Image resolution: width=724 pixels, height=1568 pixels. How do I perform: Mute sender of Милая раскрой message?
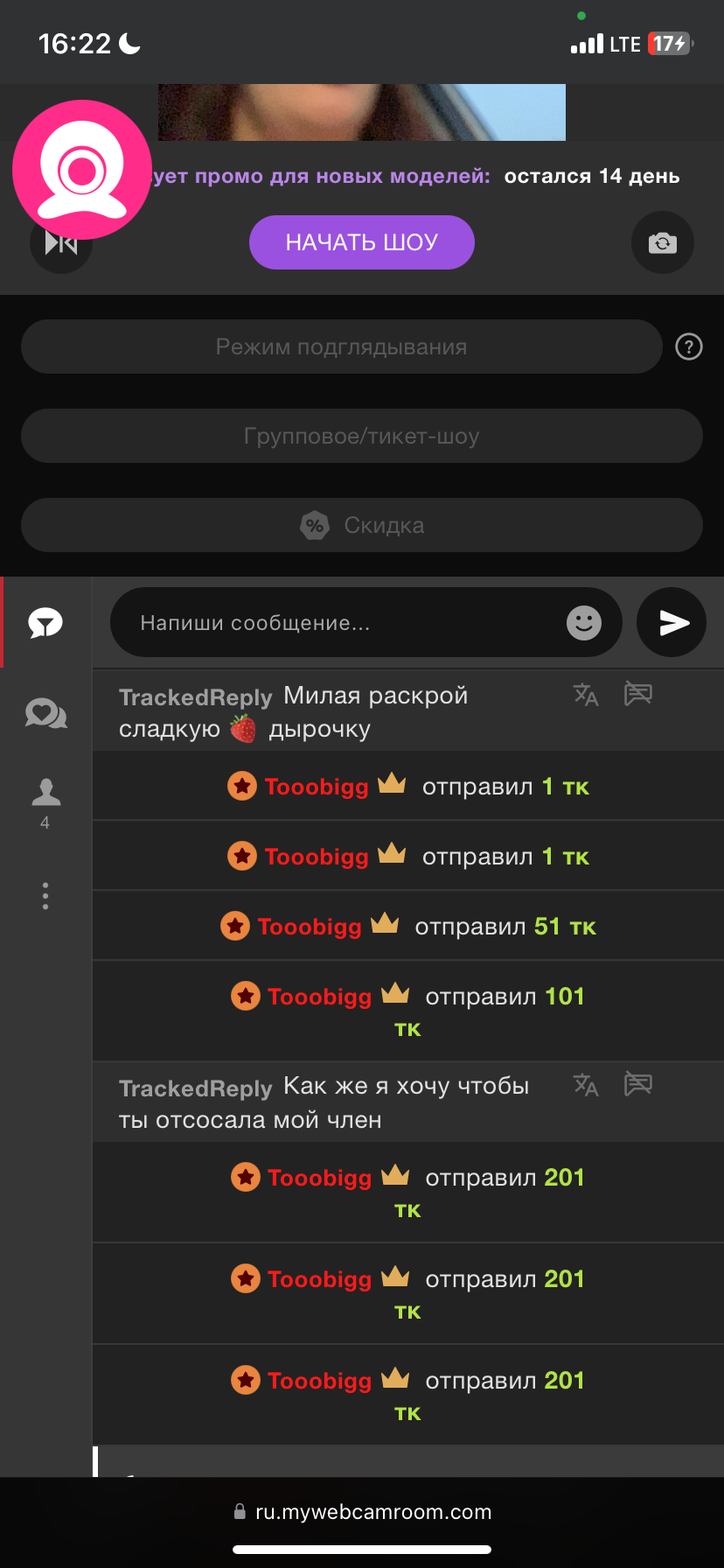(x=638, y=694)
